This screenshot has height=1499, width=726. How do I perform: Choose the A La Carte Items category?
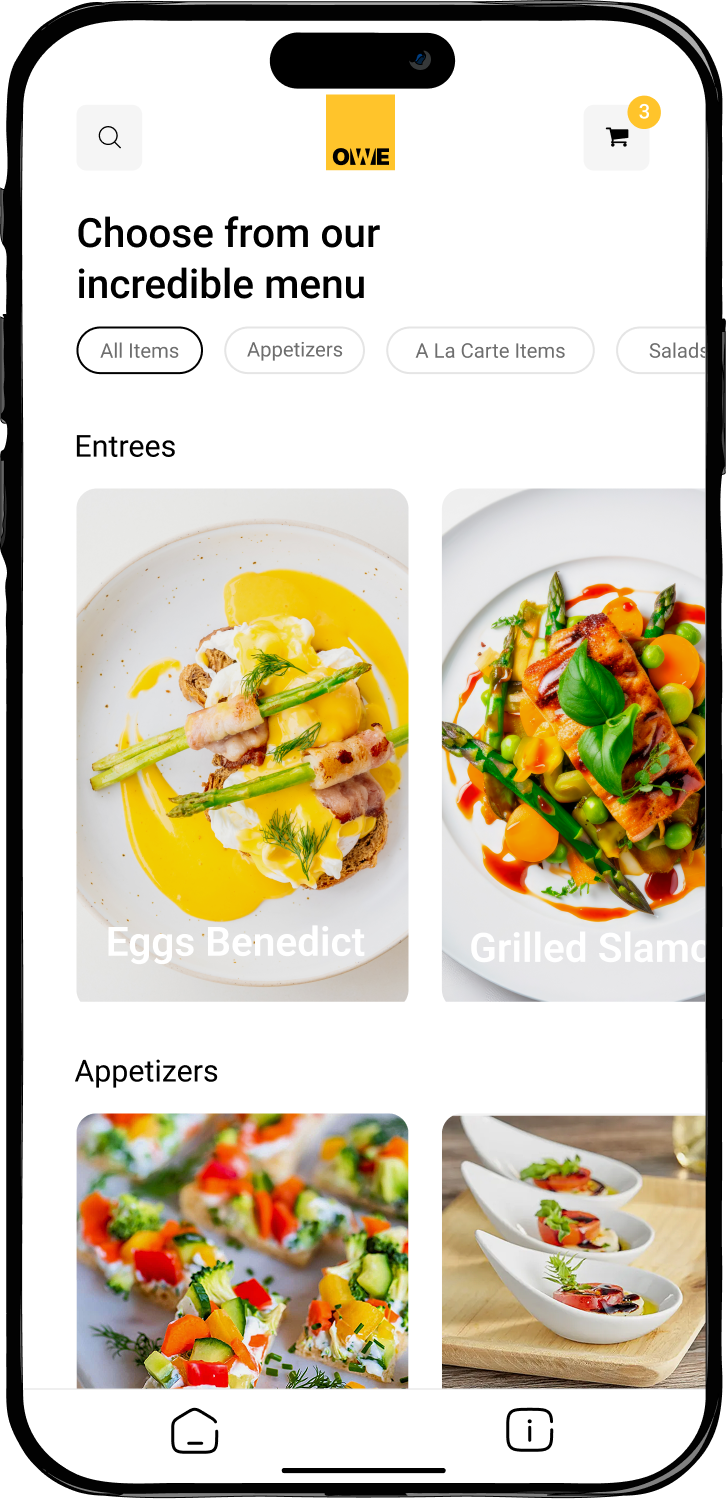pos(490,350)
